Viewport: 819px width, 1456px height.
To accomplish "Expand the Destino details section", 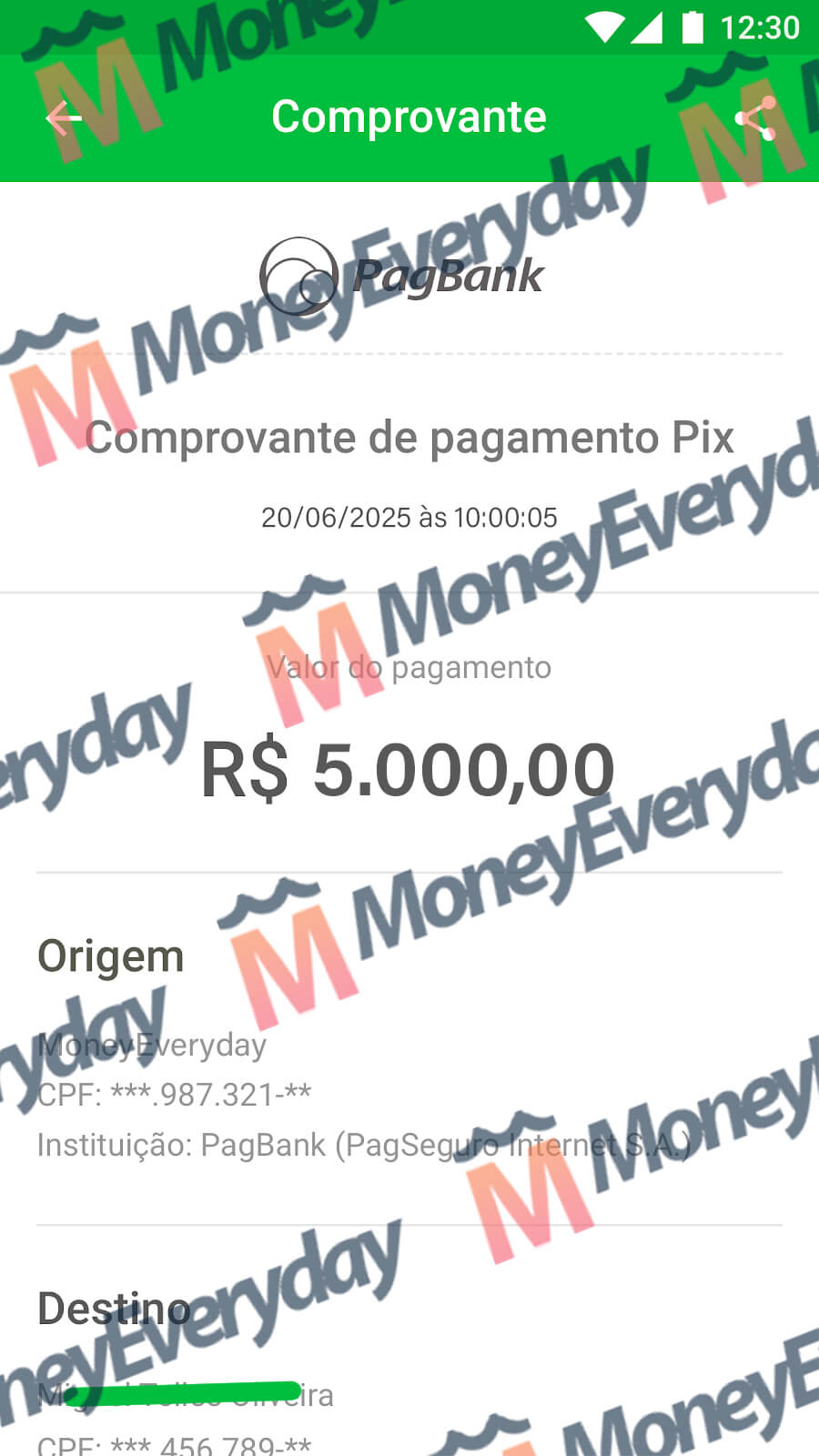I will 112,1309.
